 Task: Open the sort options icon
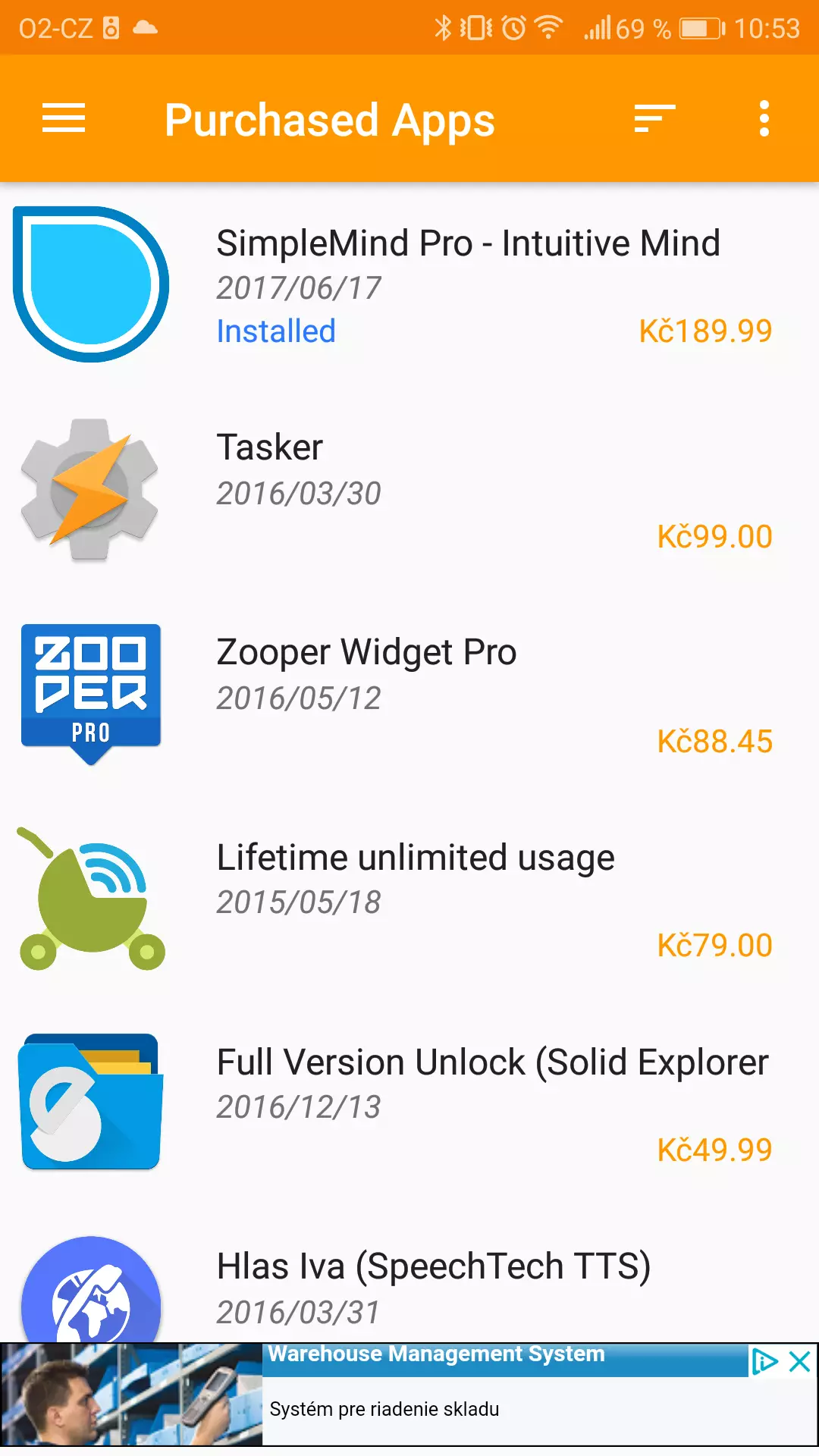pos(654,118)
